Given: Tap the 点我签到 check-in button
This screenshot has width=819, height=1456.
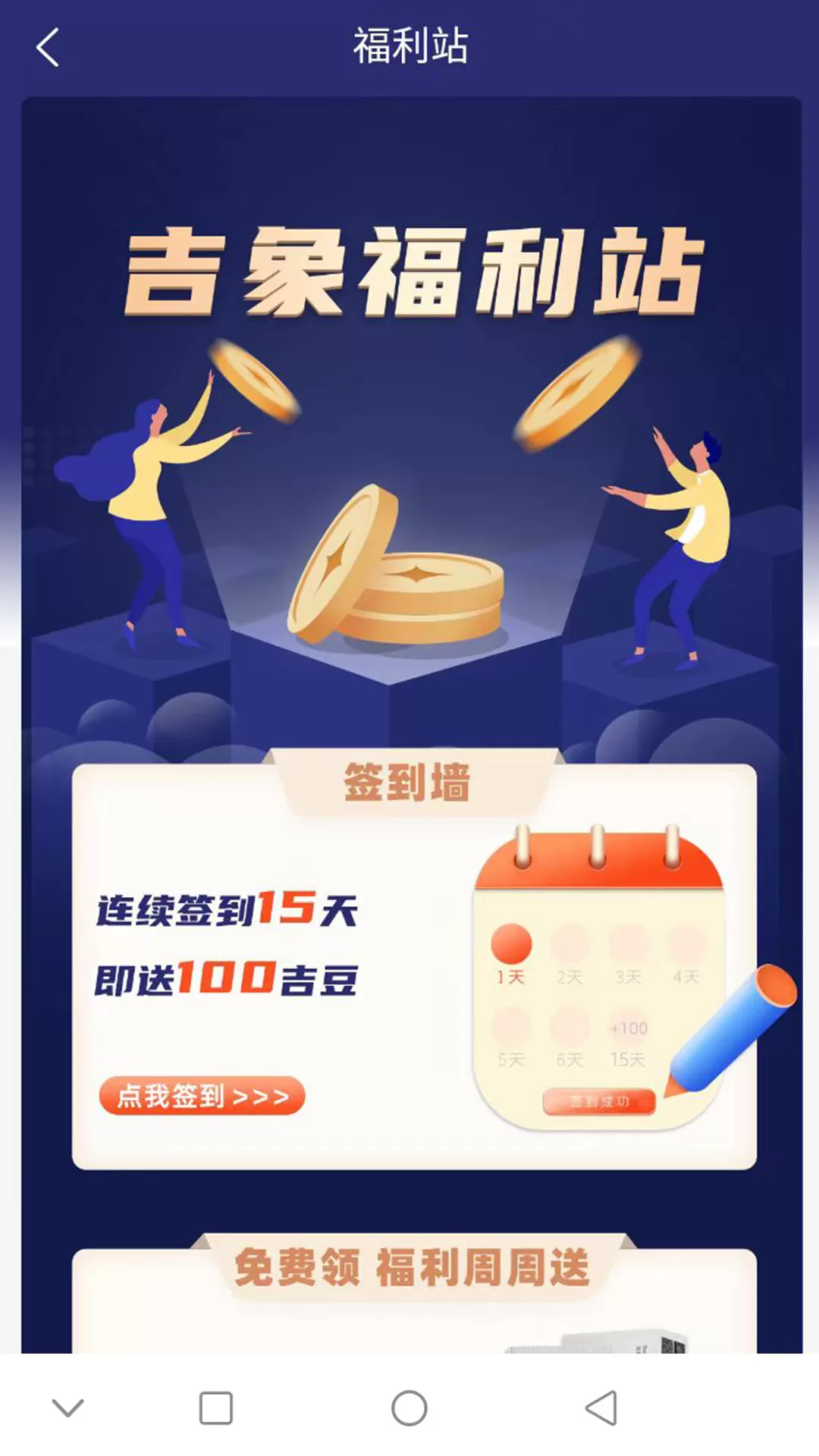Looking at the screenshot, I should click(x=202, y=1096).
